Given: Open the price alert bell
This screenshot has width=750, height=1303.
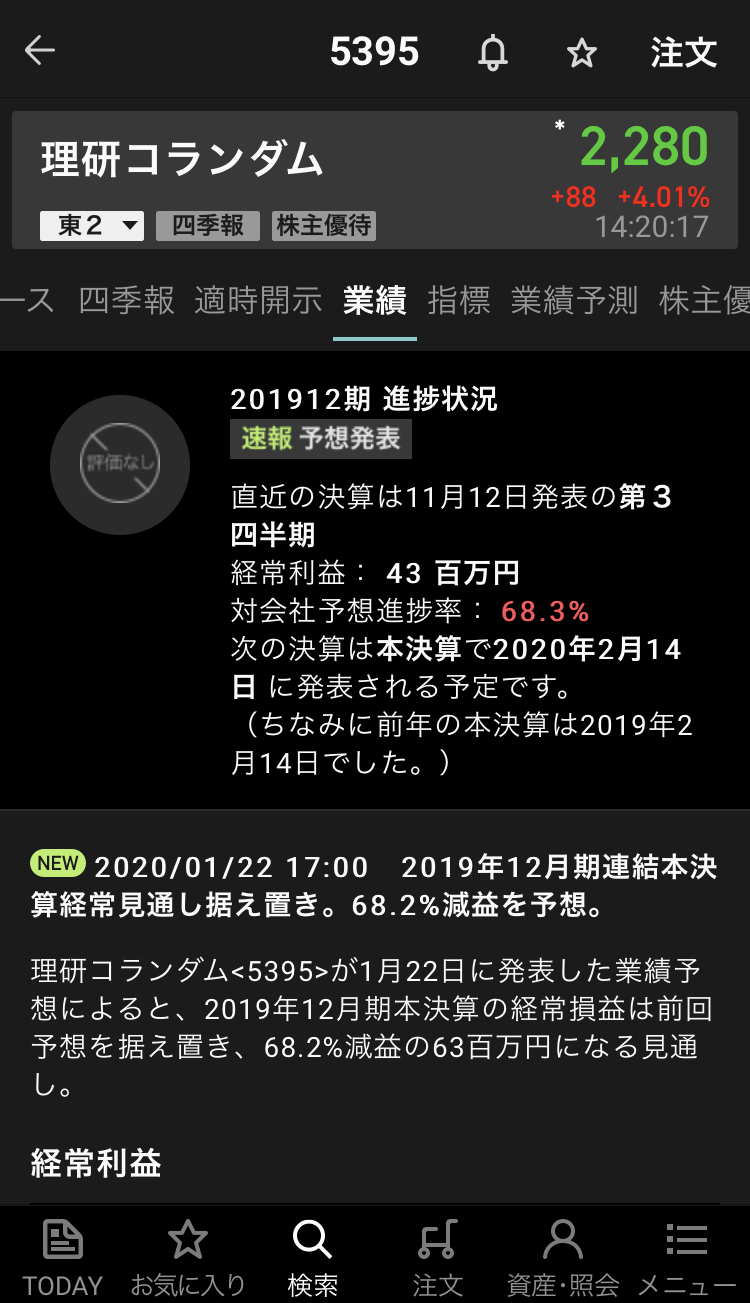Looking at the screenshot, I should [x=492, y=52].
